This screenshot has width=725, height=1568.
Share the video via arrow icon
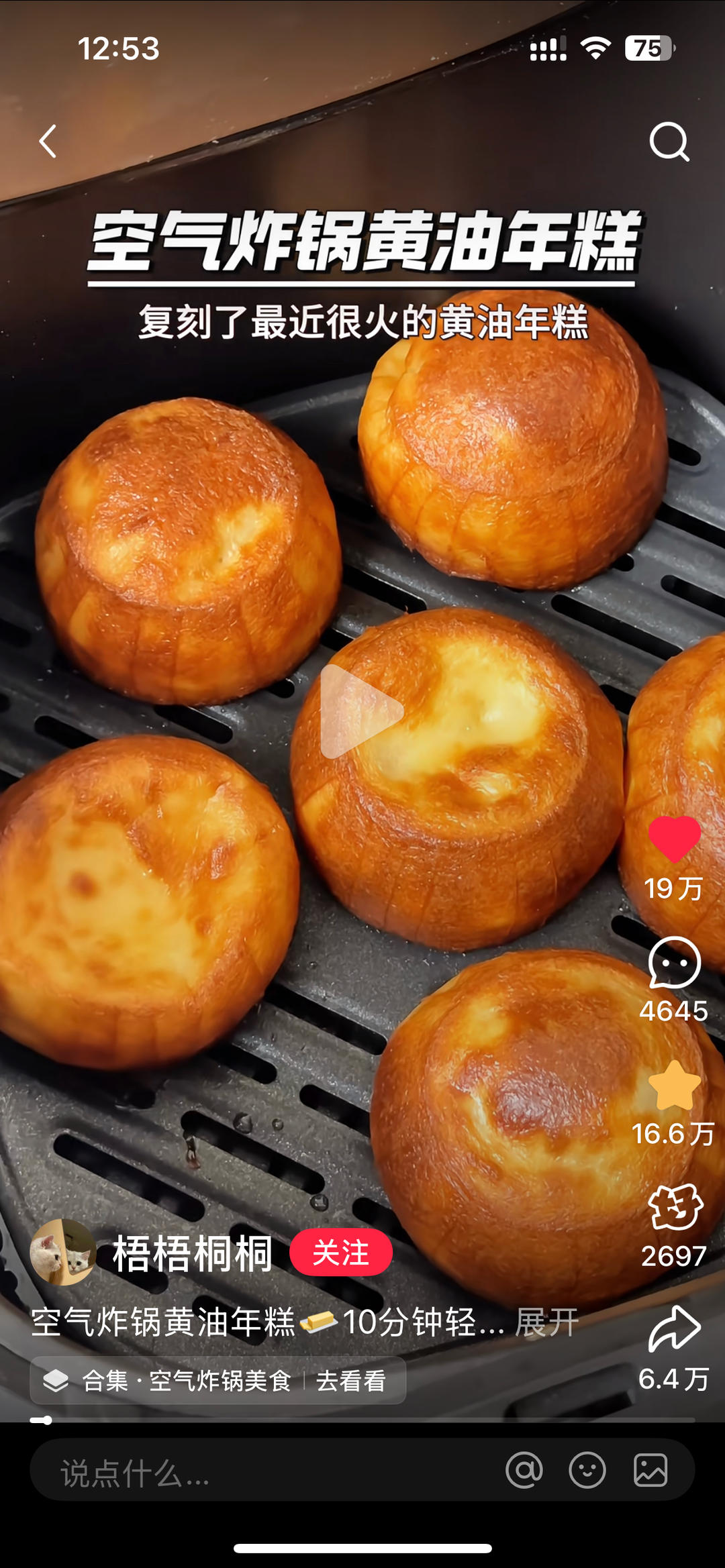click(674, 1330)
